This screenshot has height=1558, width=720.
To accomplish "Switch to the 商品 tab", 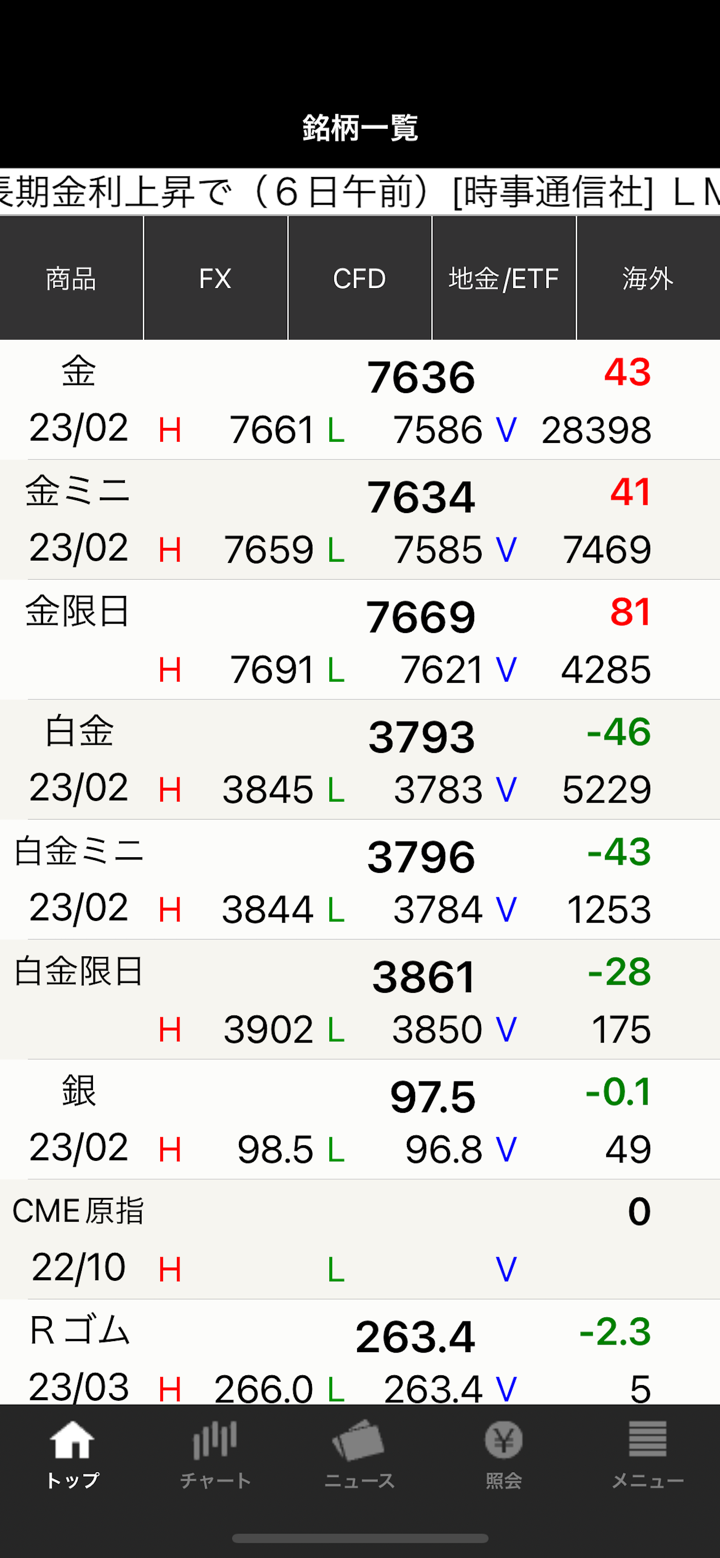I will pos(71,278).
